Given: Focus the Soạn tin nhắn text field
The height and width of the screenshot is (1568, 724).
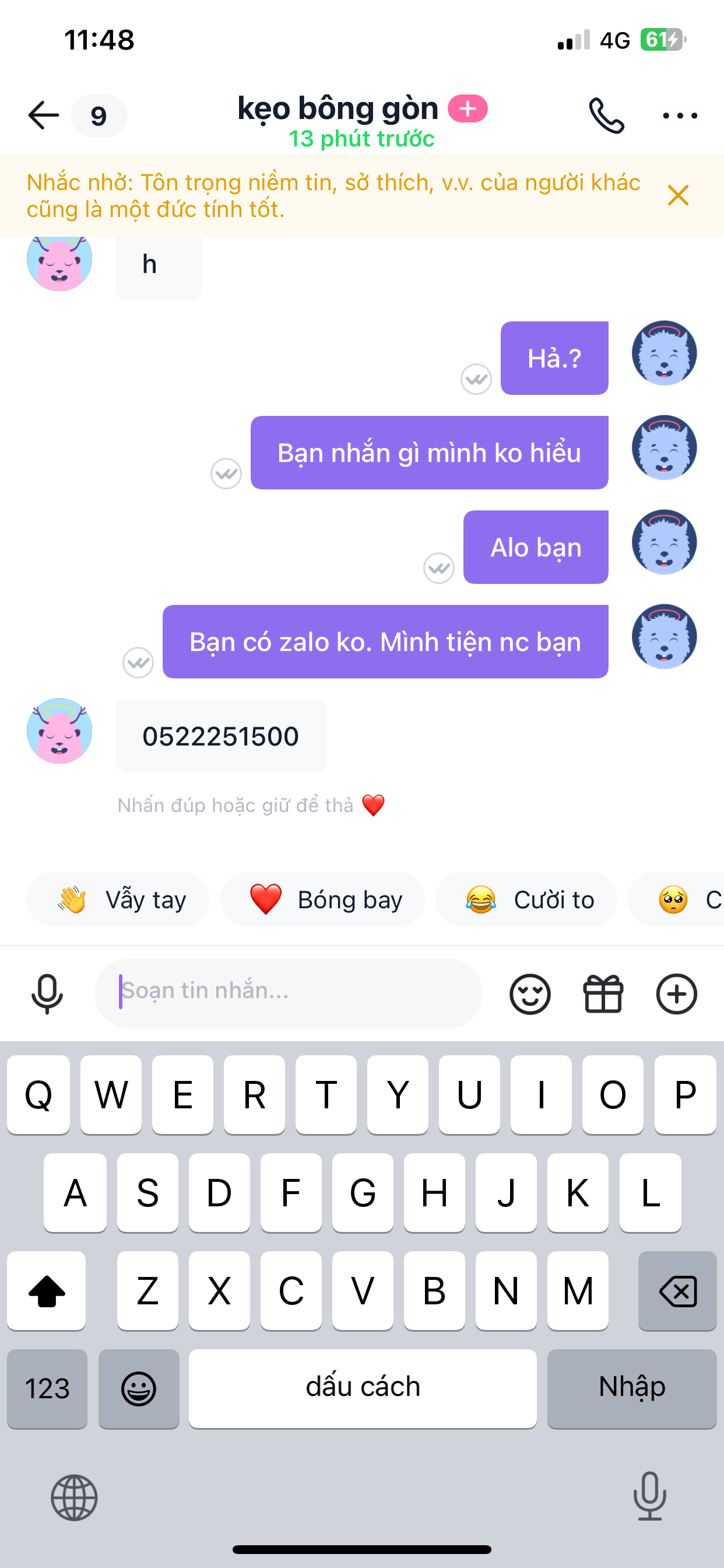Looking at the screenshot, I should point(289,993).
